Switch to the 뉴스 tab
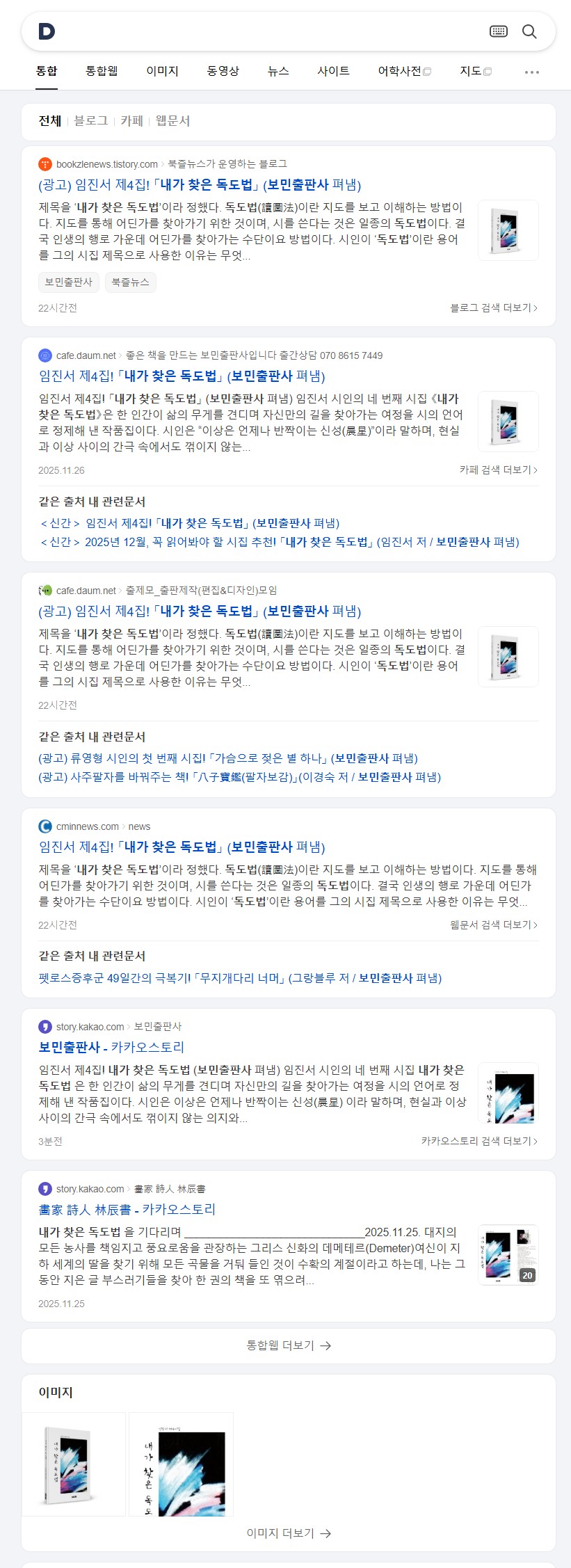The height and width of the screenshot is (1568, 571). point(278,71)
